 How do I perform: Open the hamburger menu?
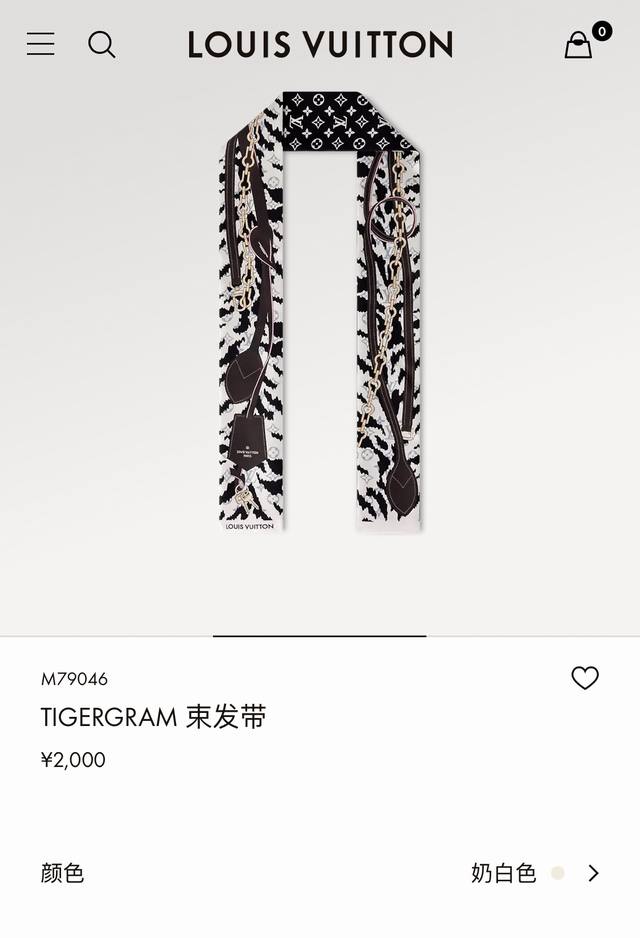click(41, 44)
